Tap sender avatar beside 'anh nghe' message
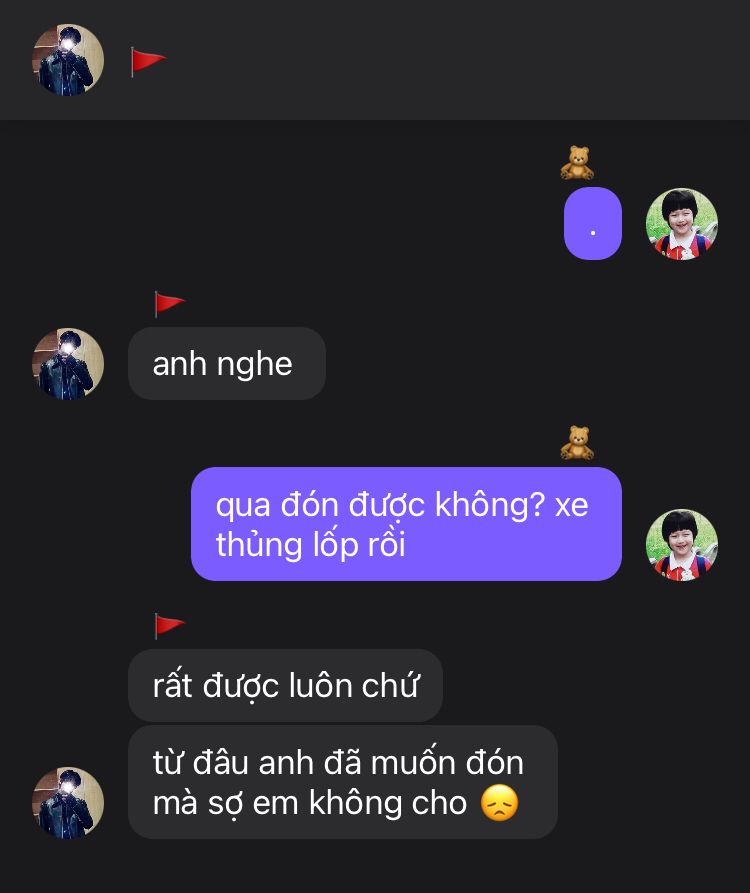Viewport: 750px width, 893px height. pyautogui.click(x=68, y=364)
